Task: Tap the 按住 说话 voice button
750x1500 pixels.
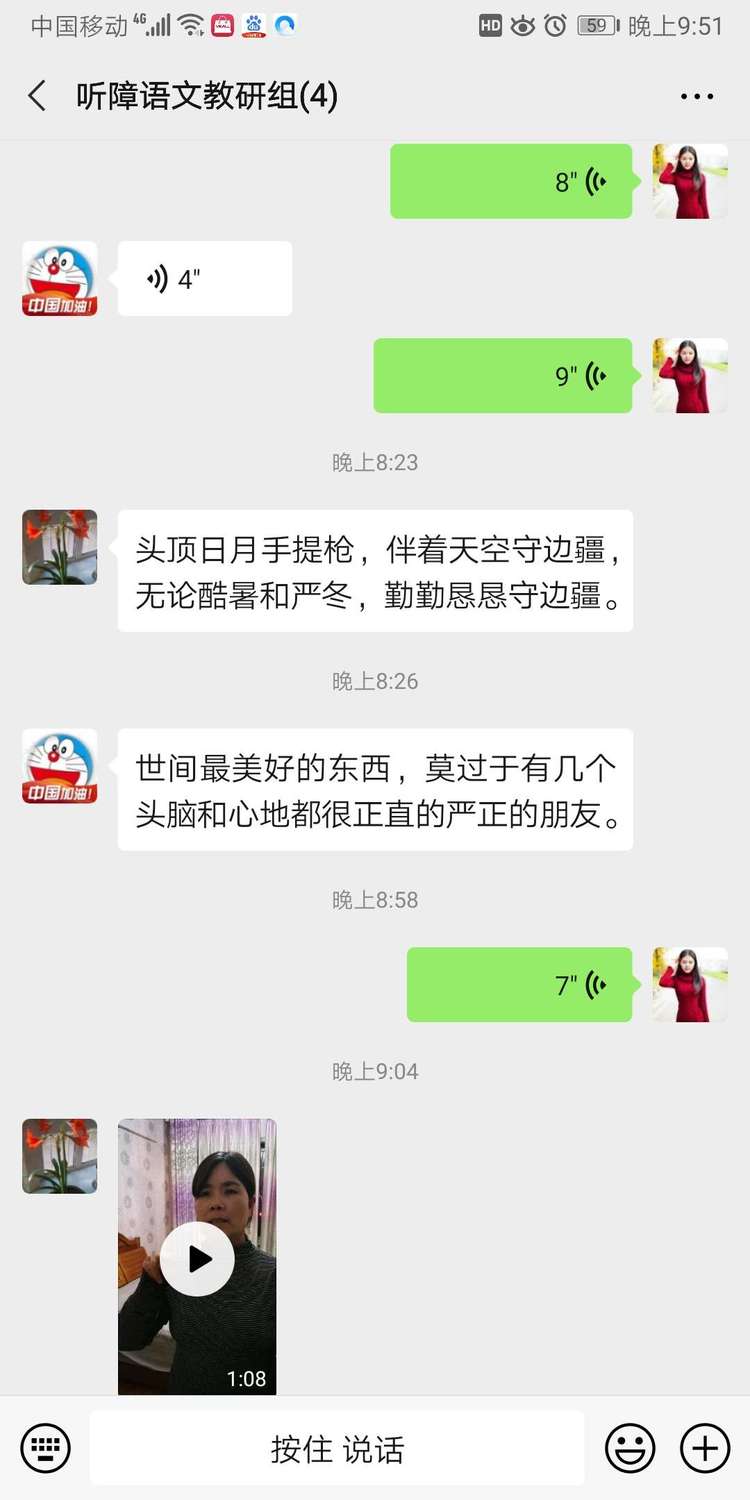Action: [337, 1448]
